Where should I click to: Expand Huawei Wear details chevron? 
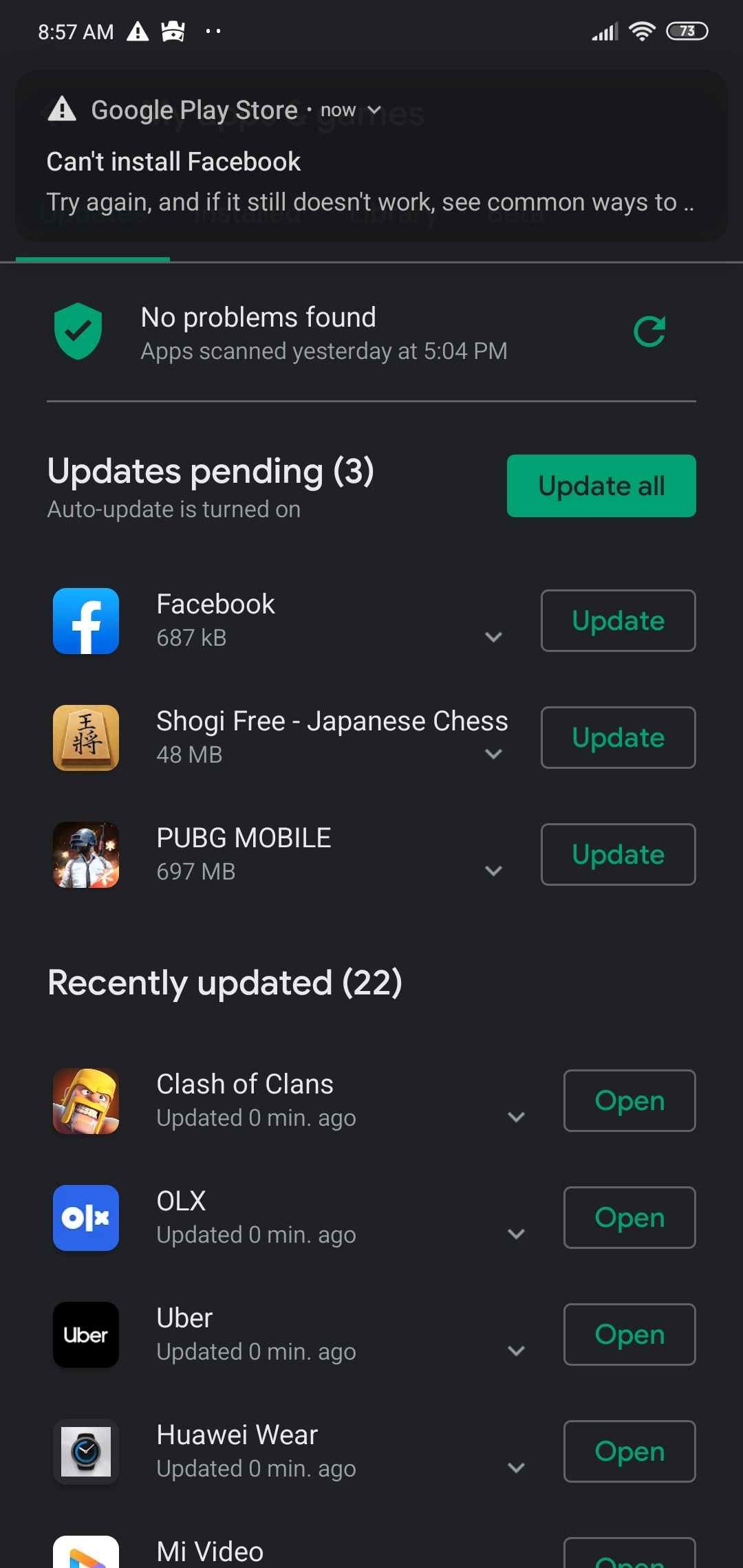click(x=516, y=1468)
